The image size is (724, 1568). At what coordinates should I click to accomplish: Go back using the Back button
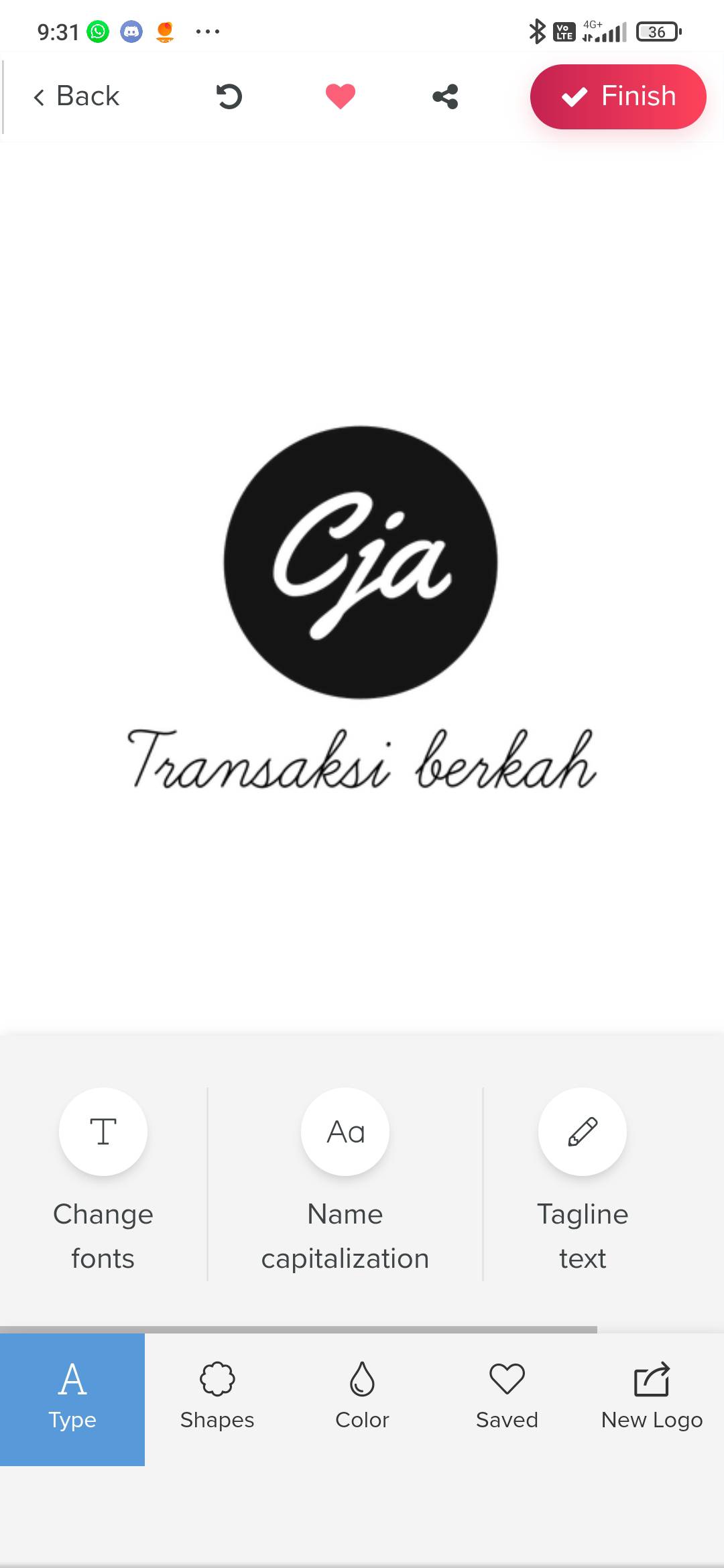[x=76, y=96]
